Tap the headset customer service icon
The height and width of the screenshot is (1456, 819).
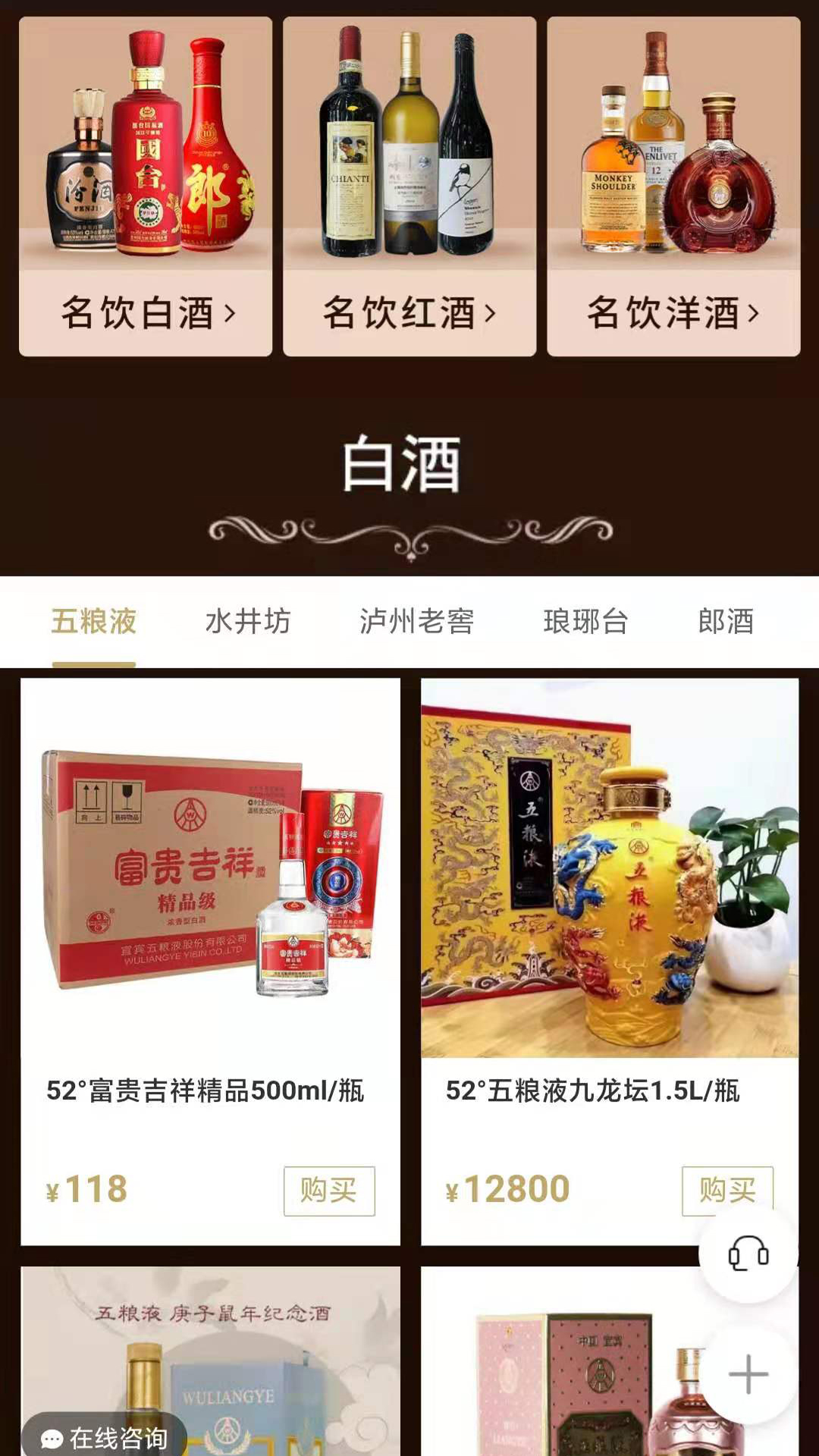pyautogui.click(x=748, y=1254)
